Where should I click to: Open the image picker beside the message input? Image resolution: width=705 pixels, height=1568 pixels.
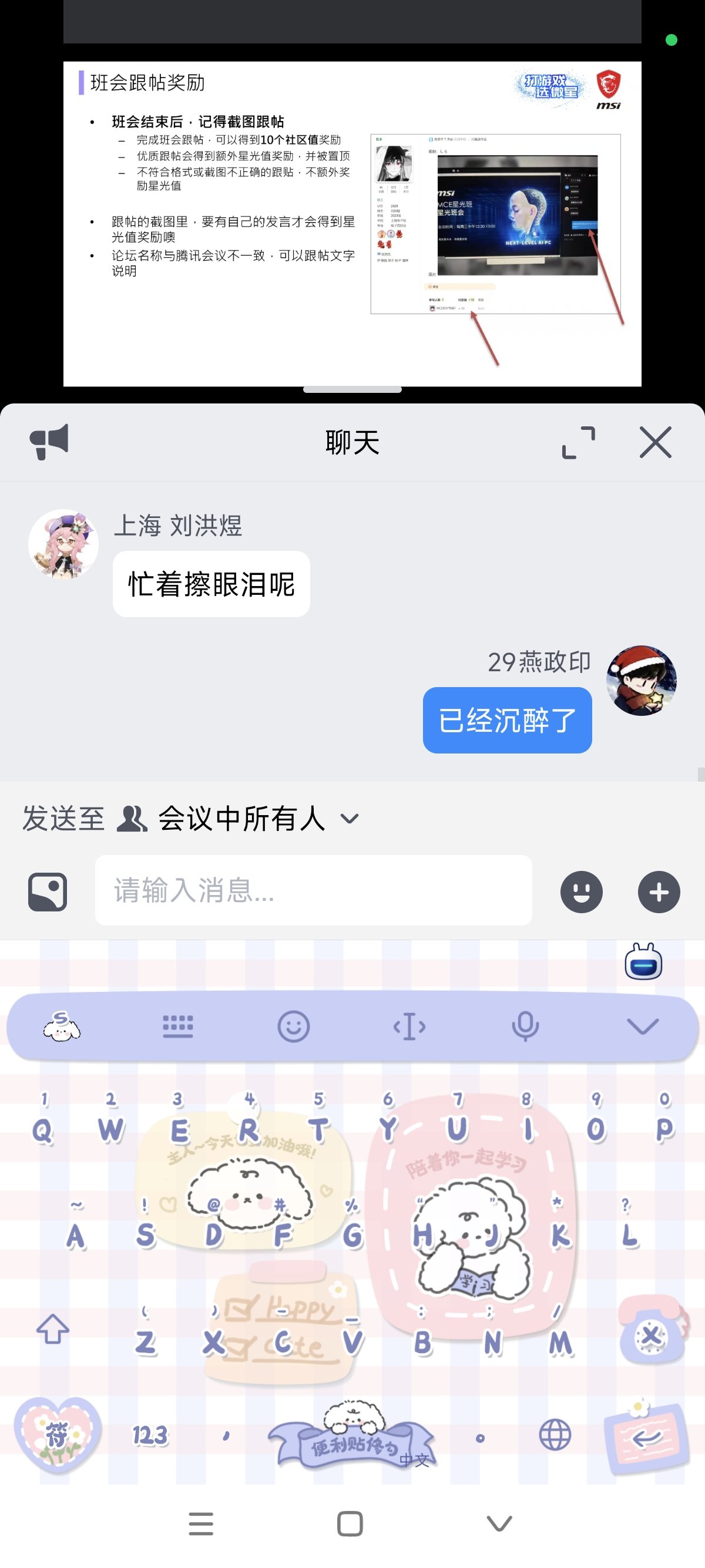(49, 891)
